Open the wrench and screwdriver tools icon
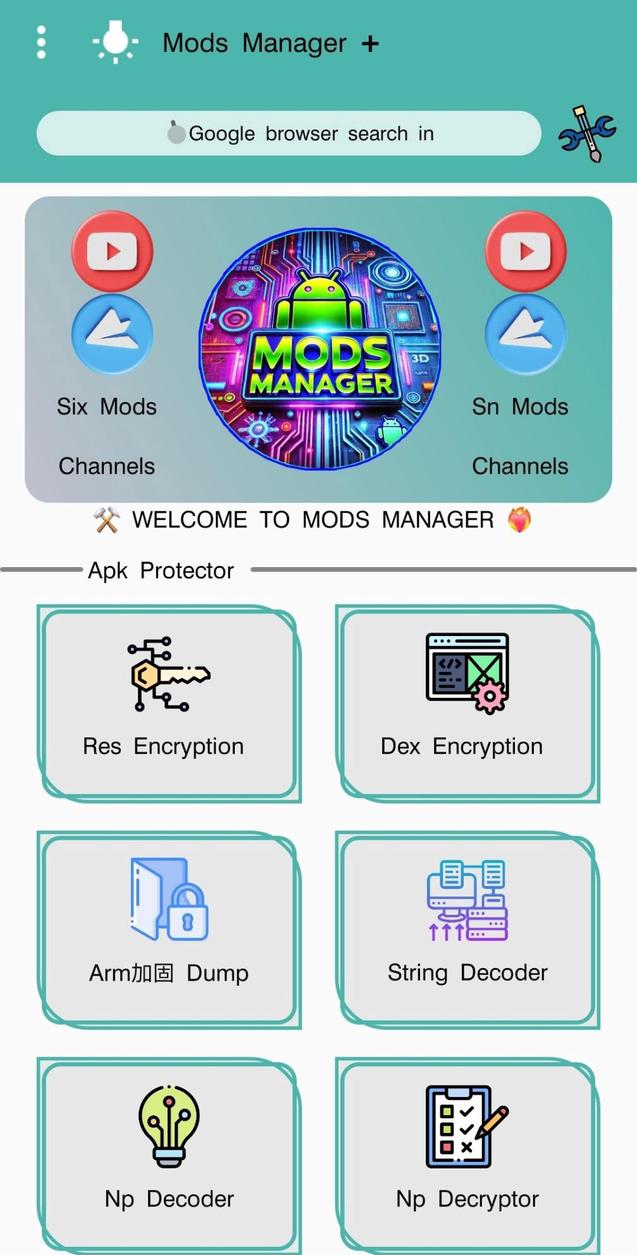 click(587, 134)
